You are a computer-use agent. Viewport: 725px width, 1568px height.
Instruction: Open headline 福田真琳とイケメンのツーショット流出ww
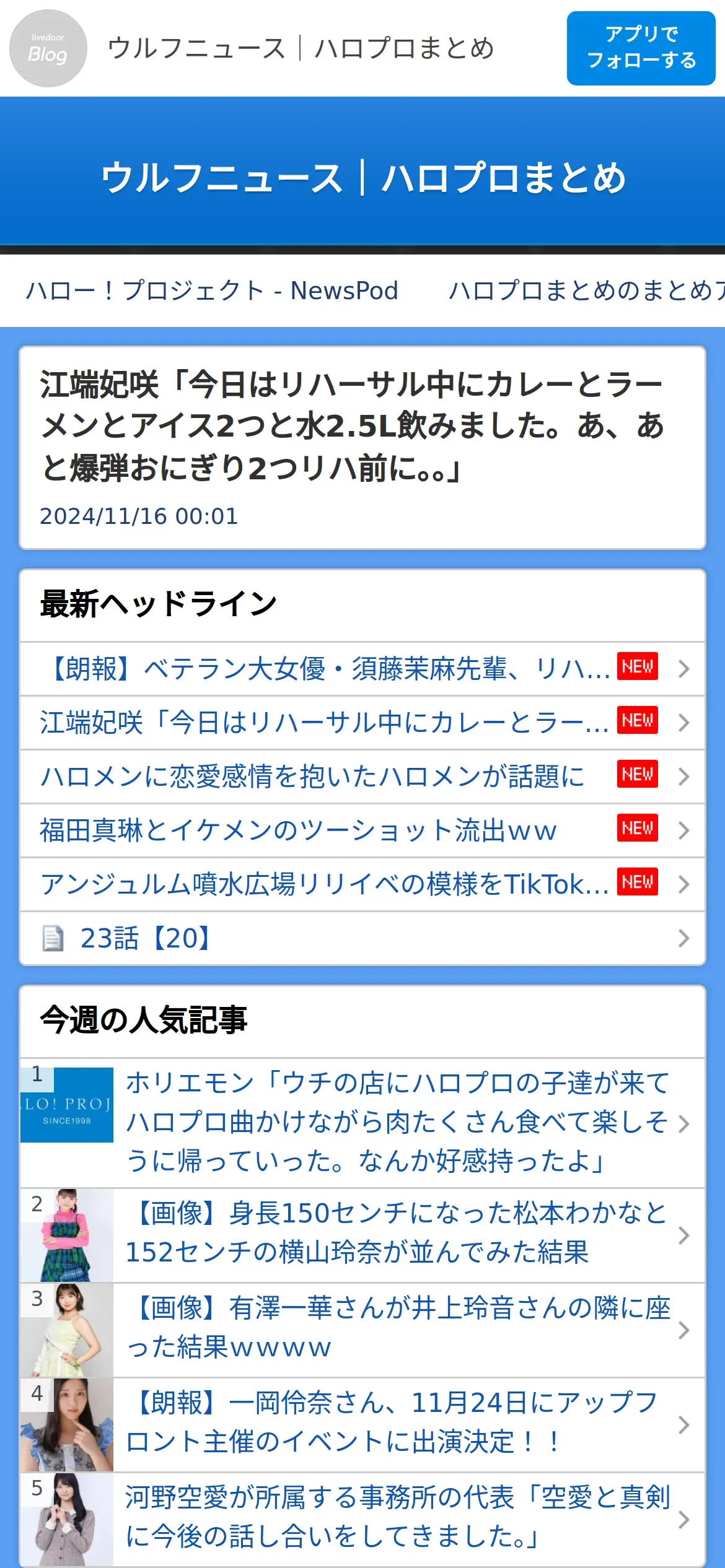click(299, 830)
